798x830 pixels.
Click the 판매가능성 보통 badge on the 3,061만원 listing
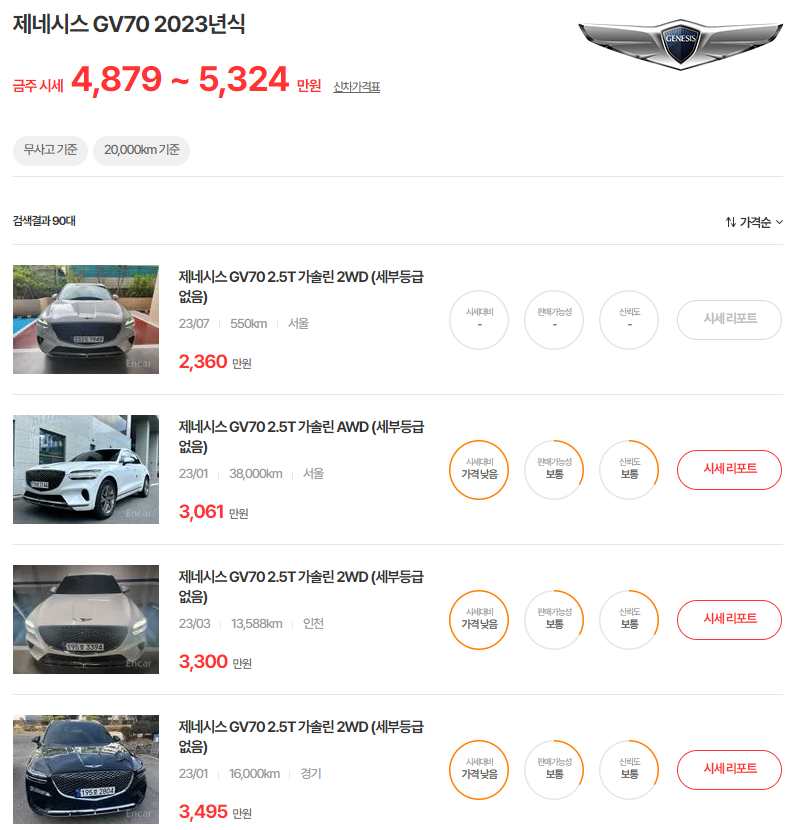click(x=554, y=470)
